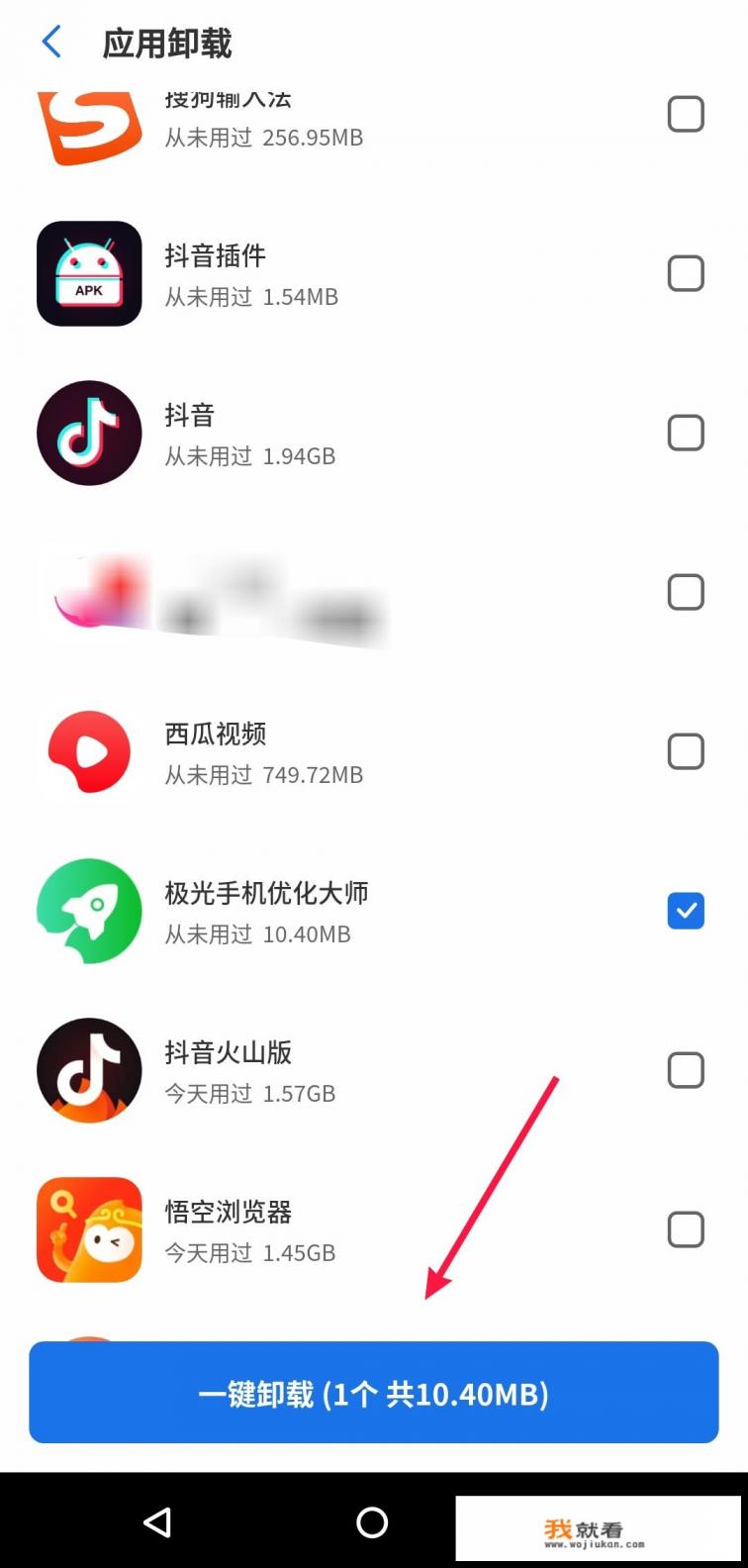
Task: Go to the home screen
Action: (372, 1522)
